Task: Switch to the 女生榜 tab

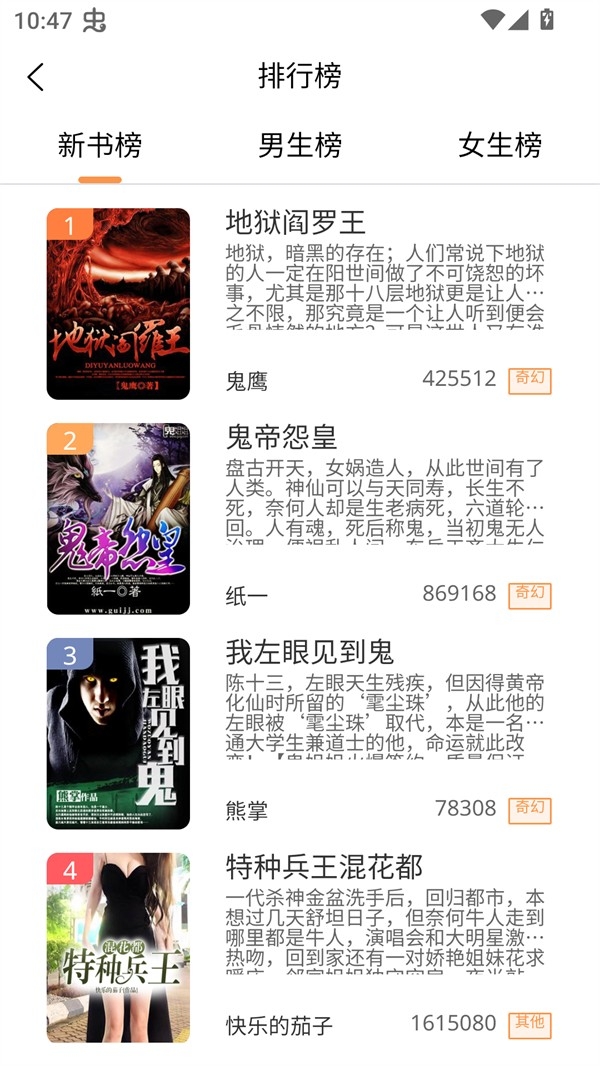Action: (x=499, y=146)
